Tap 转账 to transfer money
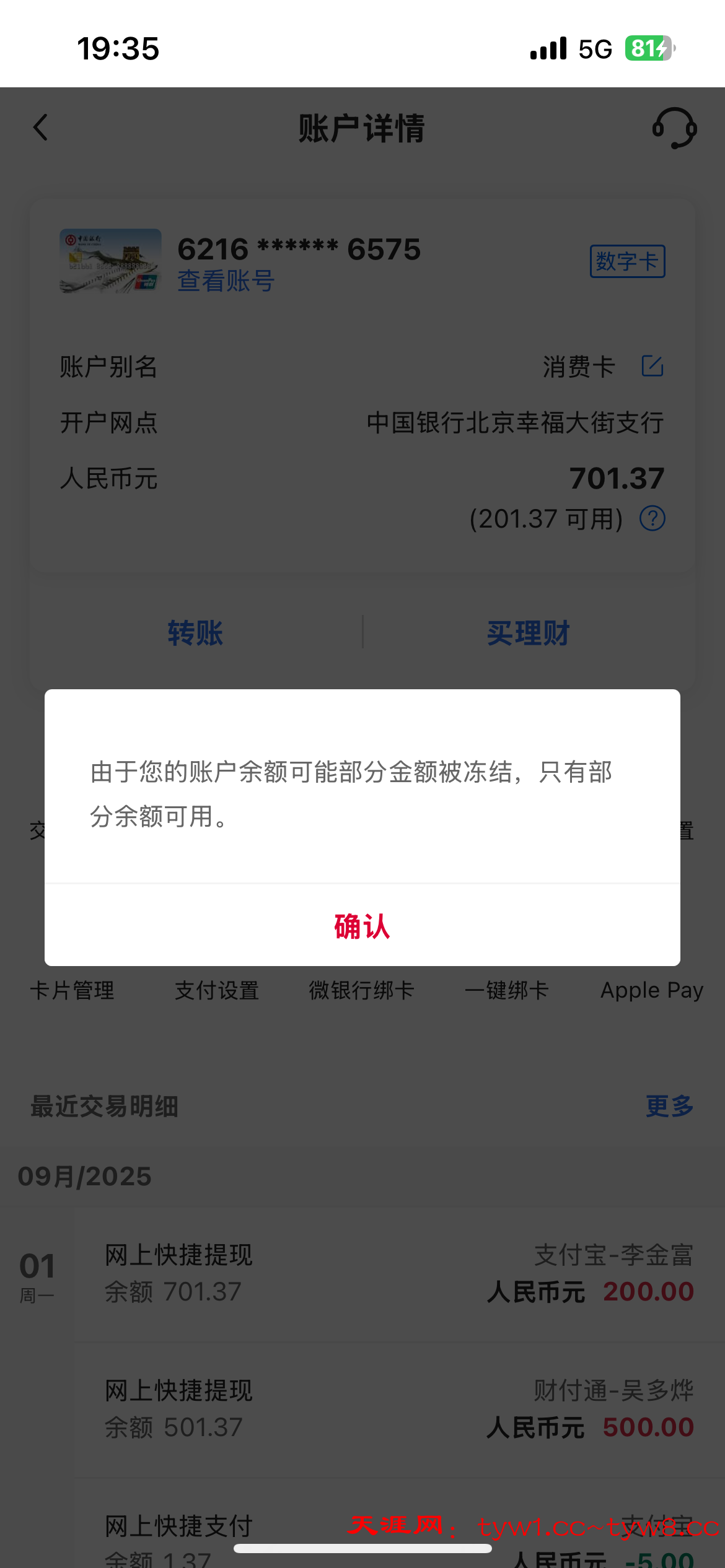Viewport: 725px width, 1568px height. pos(195,633)
